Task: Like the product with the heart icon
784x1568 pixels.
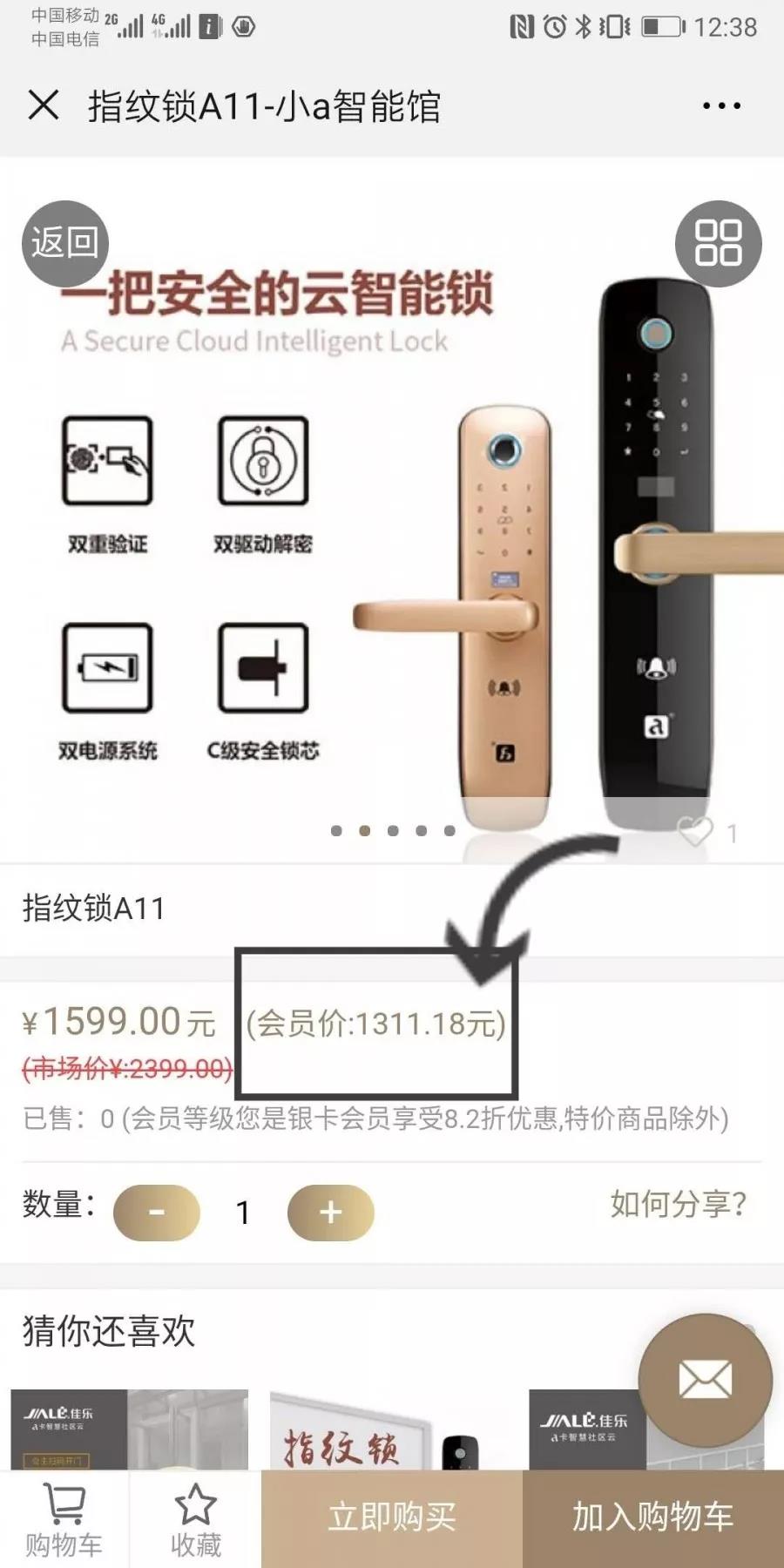Action: pyautogui.click(x=696, y=832)
